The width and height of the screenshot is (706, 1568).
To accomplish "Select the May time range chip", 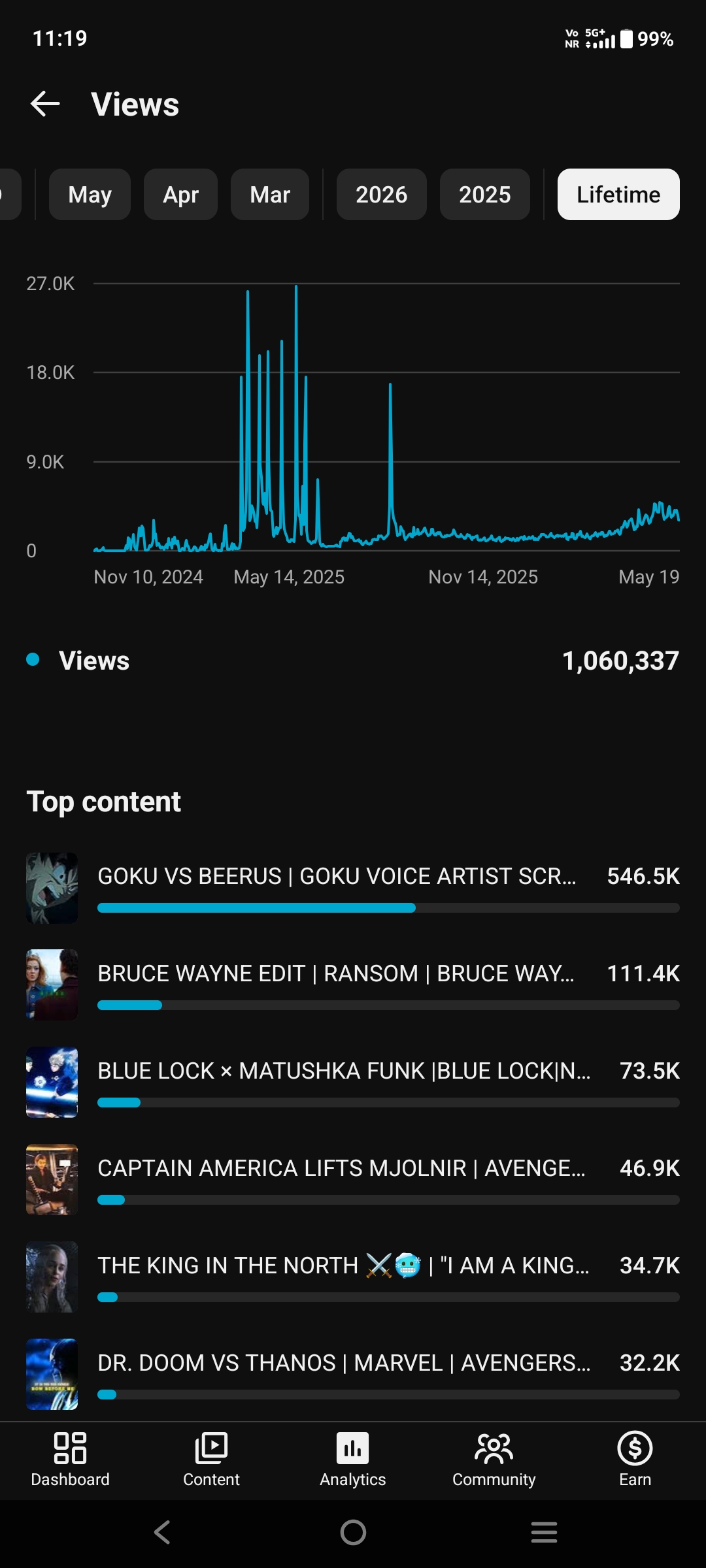I will pyautogui.click(x=90, y=195).
